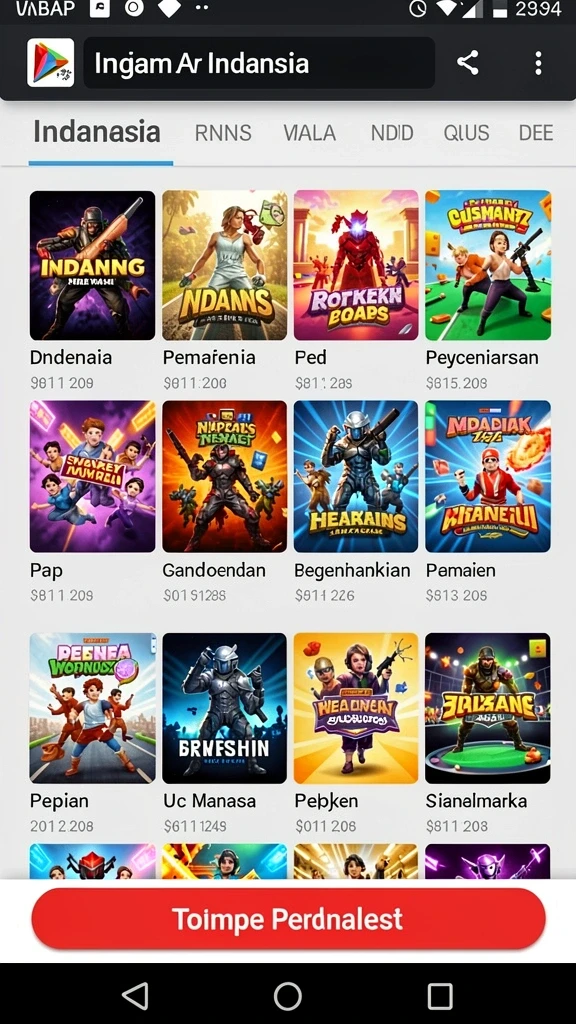Viewport: 576px width, 1024px height.
Task: Open the three-dot overflow menu
Action: pyautogui.click(x=538, y=63)
